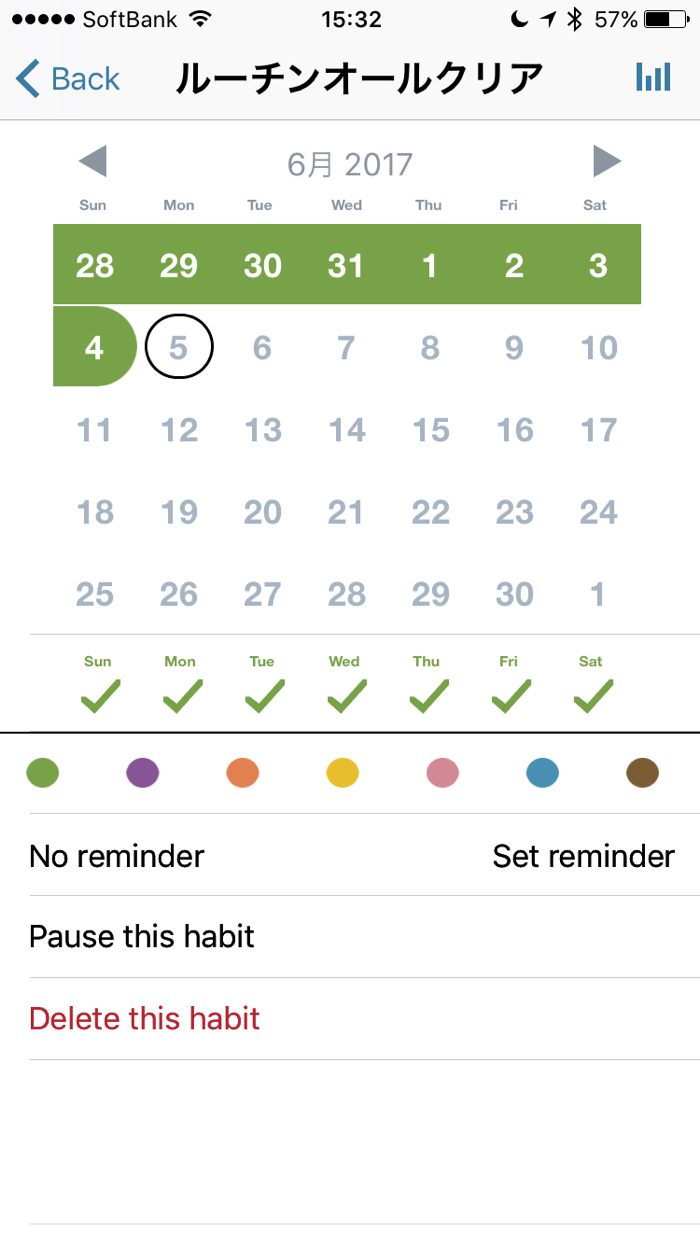Choose the orange habit color
Viewport: 700px width, 1245px height.
243,773
